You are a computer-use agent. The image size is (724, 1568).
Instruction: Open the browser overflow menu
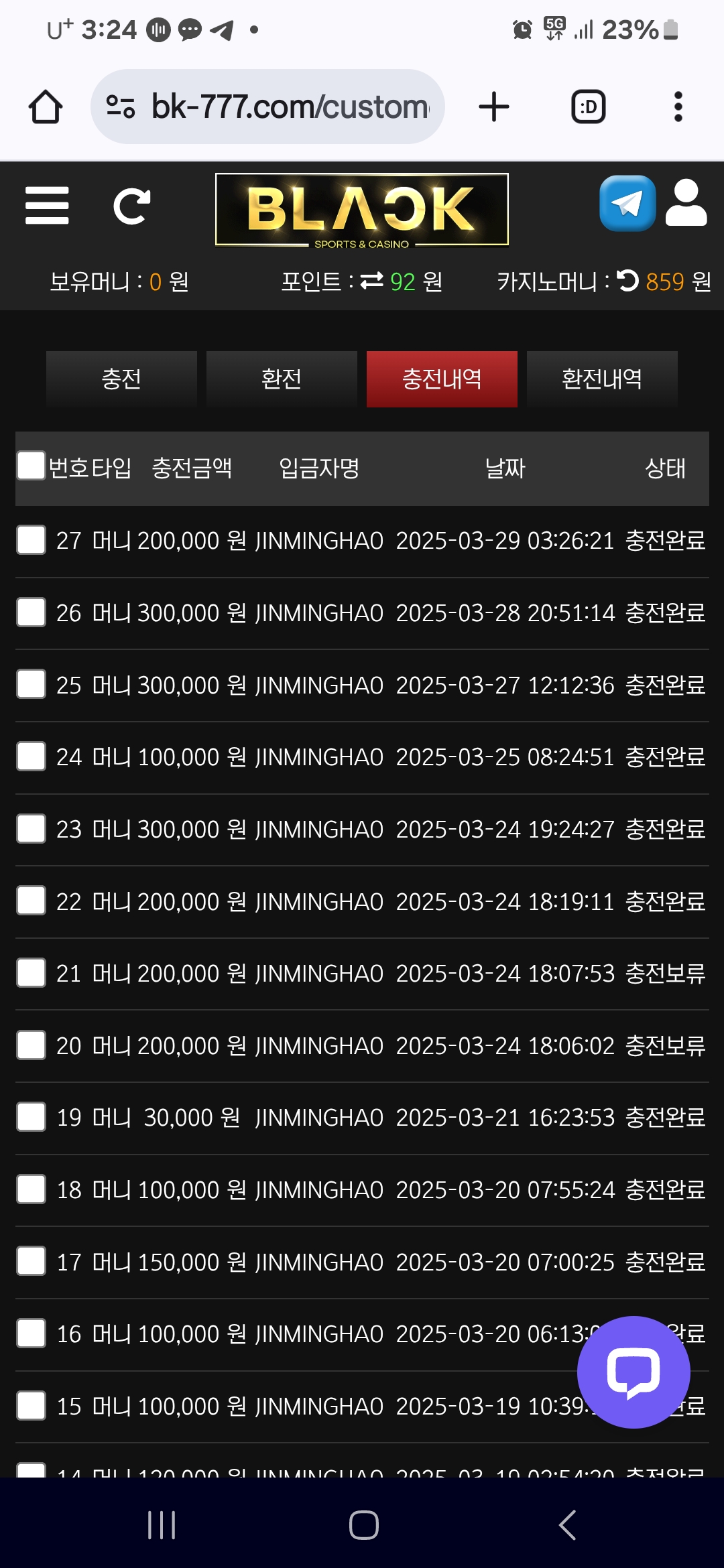(678, 107)
